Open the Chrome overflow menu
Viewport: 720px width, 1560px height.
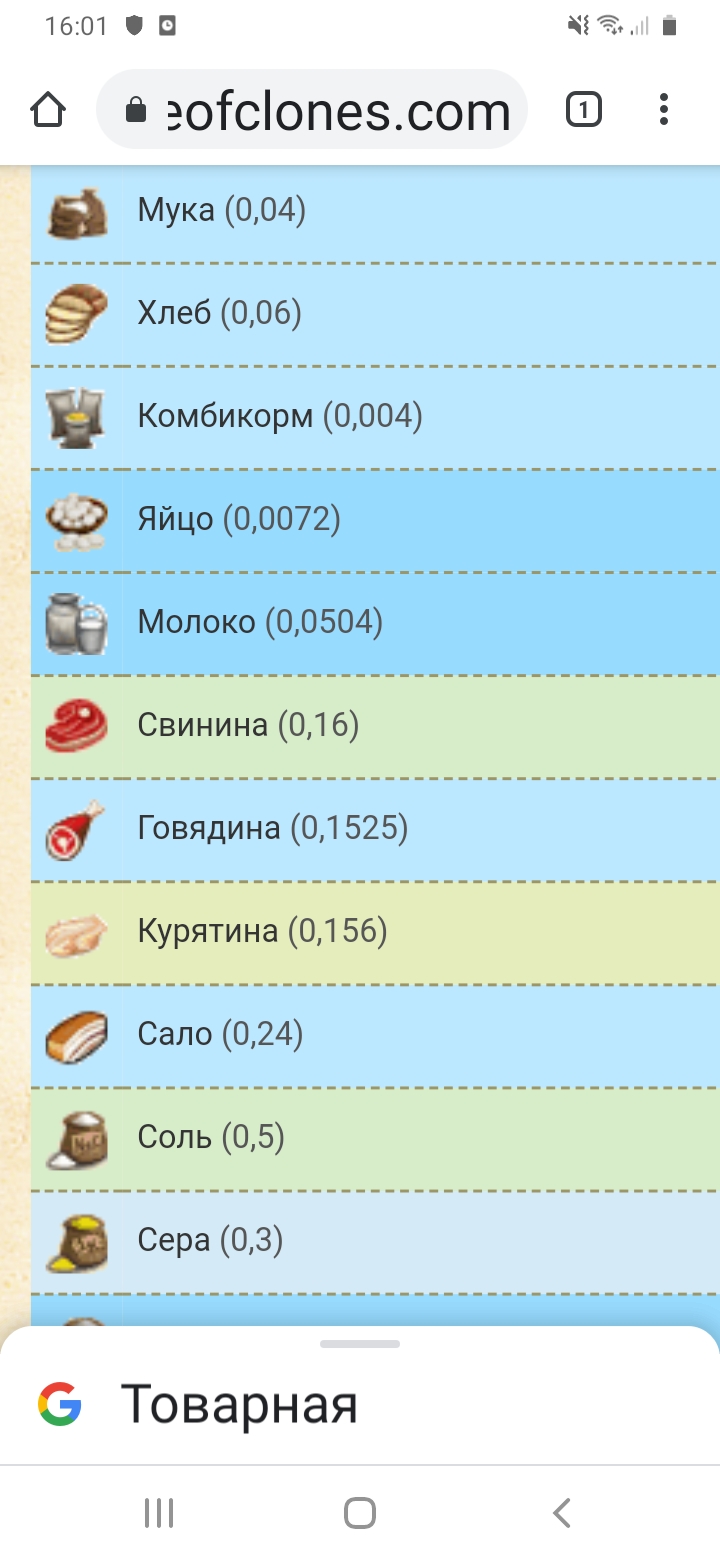click(x=664, y=110)
